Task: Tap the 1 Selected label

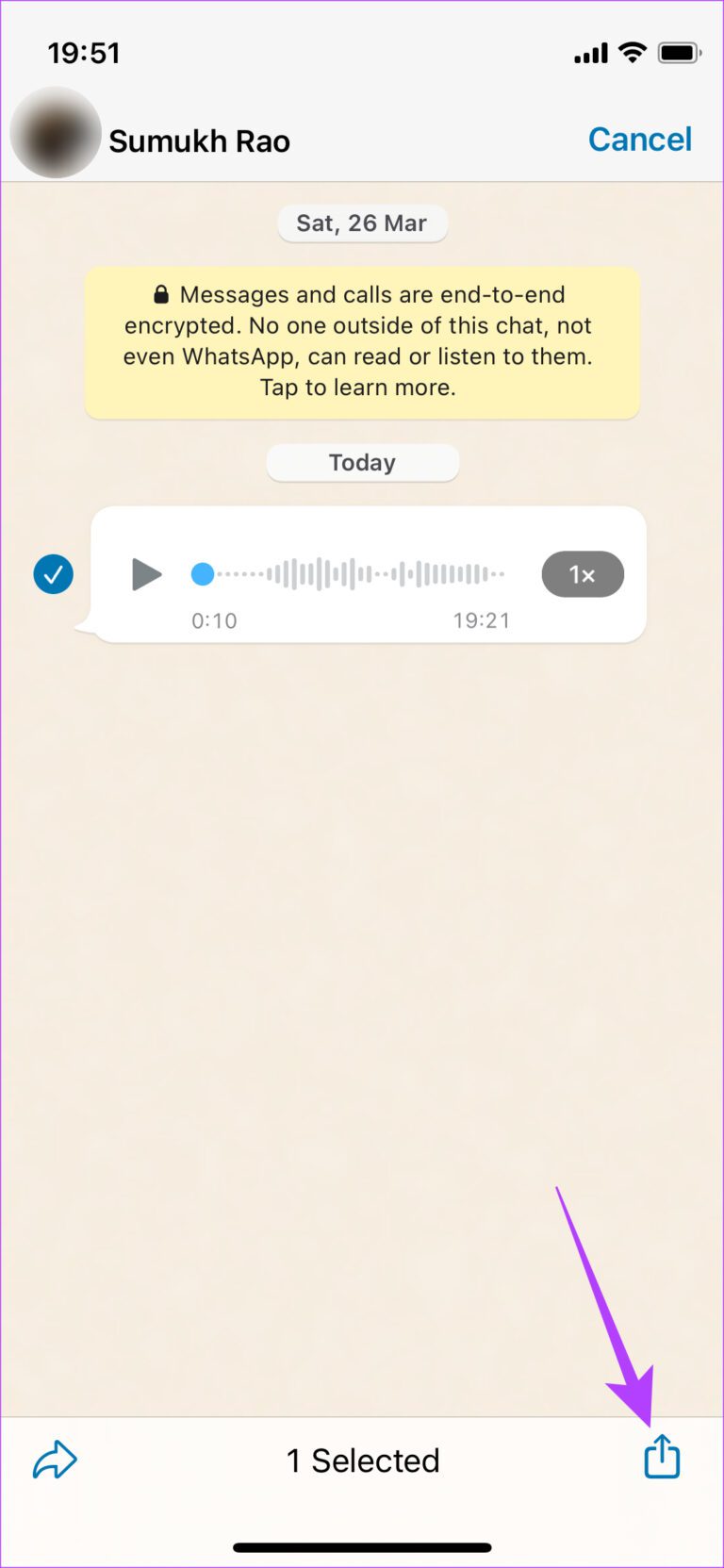Action: 362,1460
